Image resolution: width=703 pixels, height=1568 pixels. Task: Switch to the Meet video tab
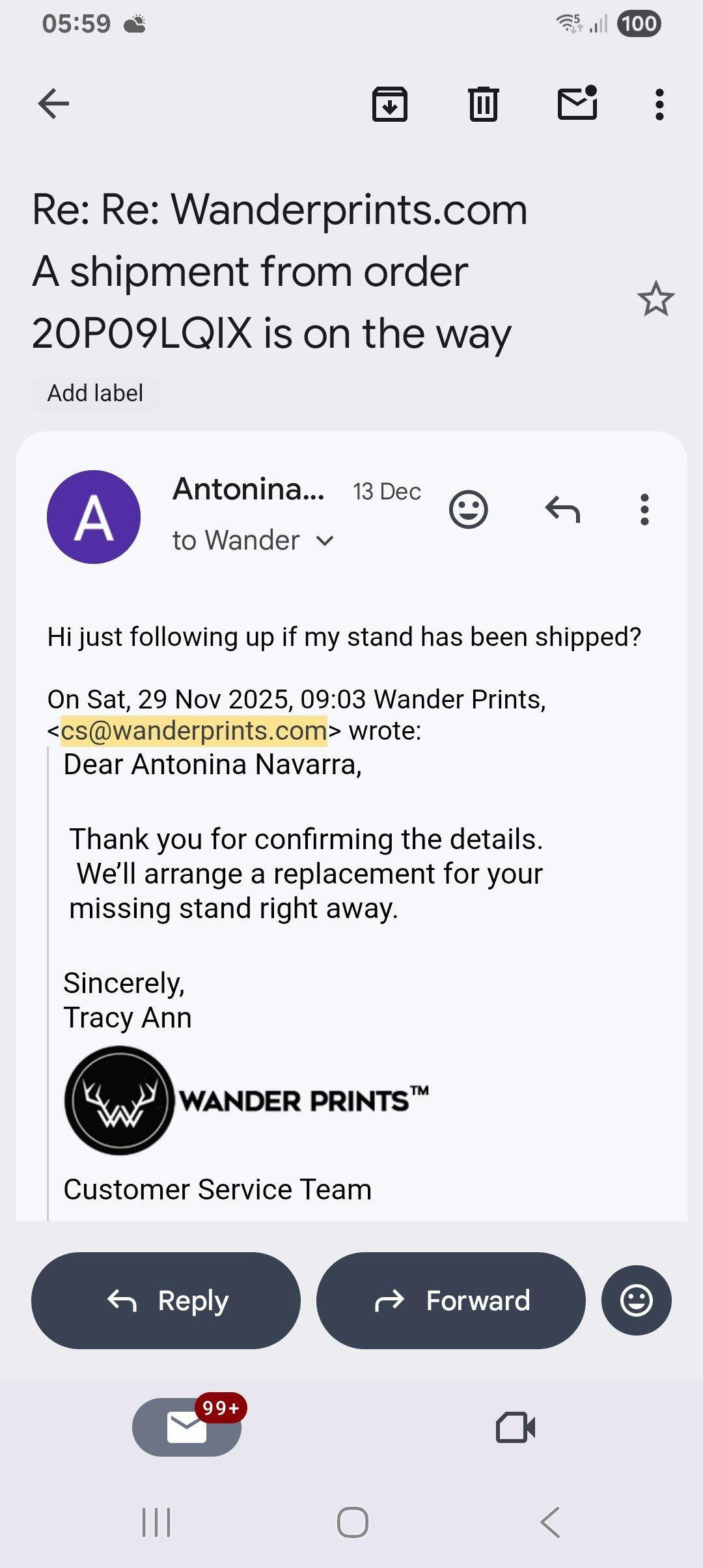point(516,1427)
